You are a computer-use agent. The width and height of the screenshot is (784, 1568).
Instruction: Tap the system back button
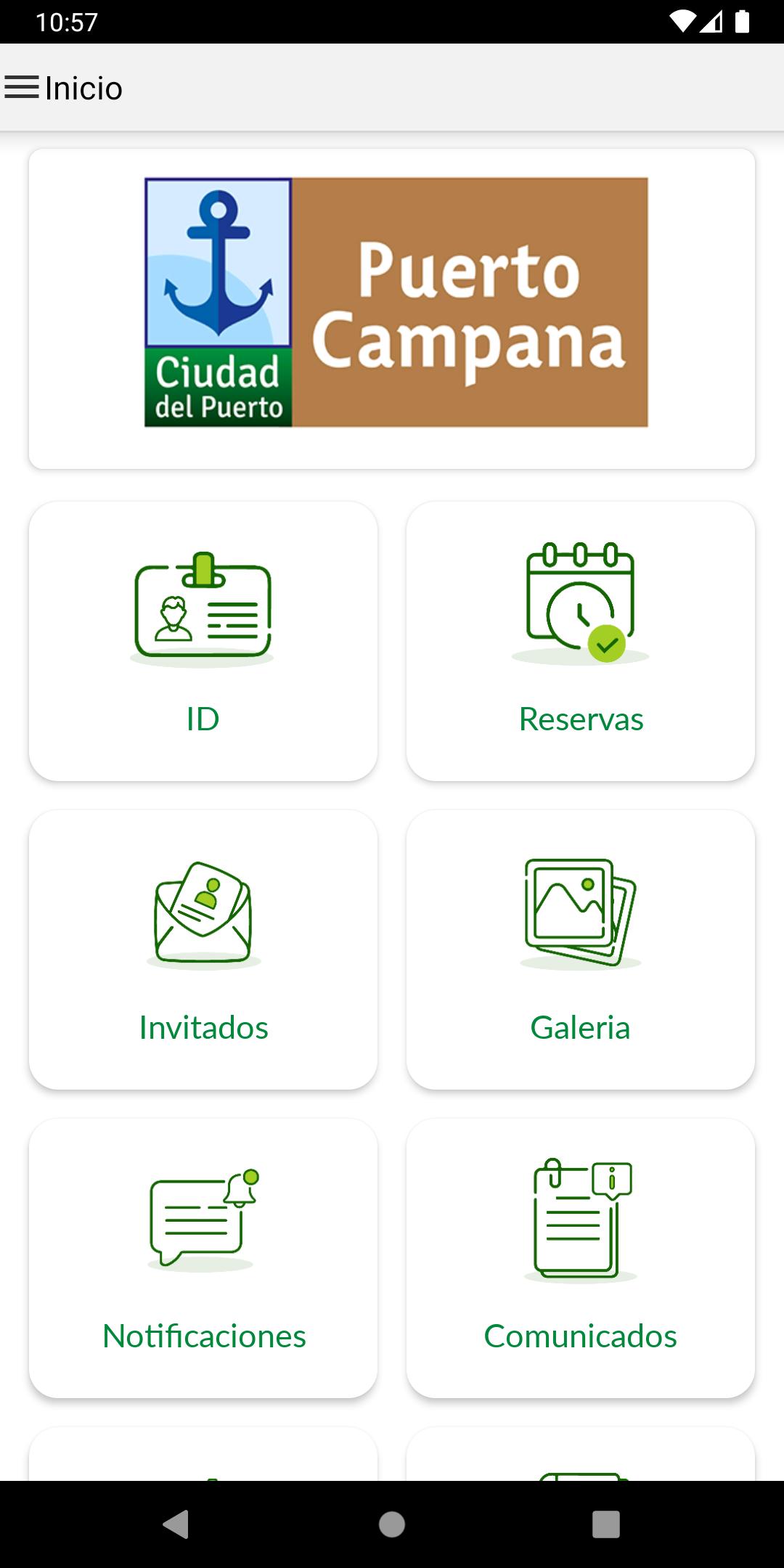coord(176,1524)
